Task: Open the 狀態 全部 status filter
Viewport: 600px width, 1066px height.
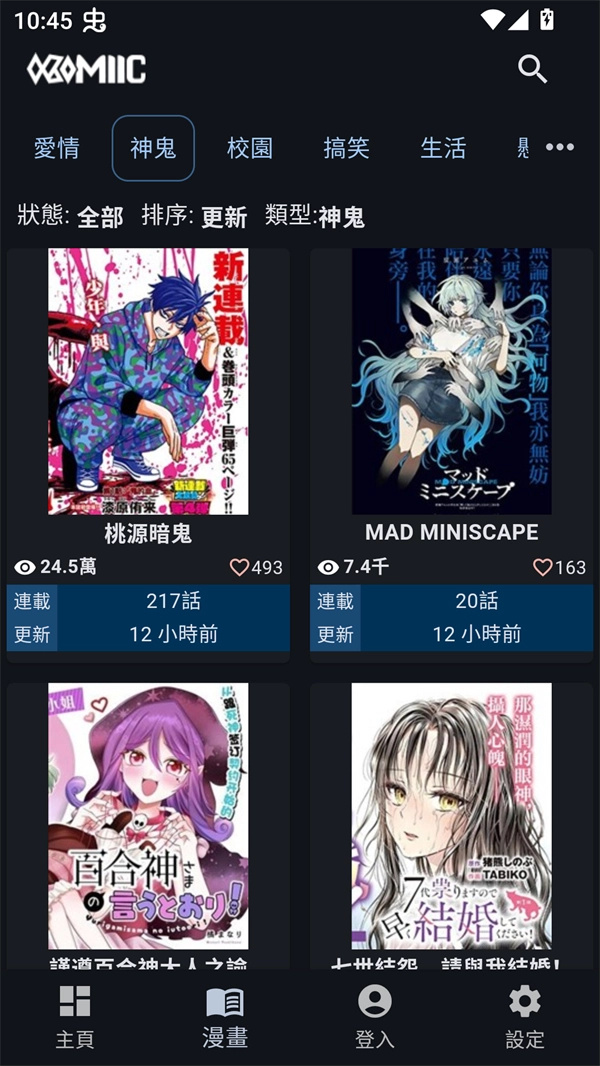Action: (70, 215)
